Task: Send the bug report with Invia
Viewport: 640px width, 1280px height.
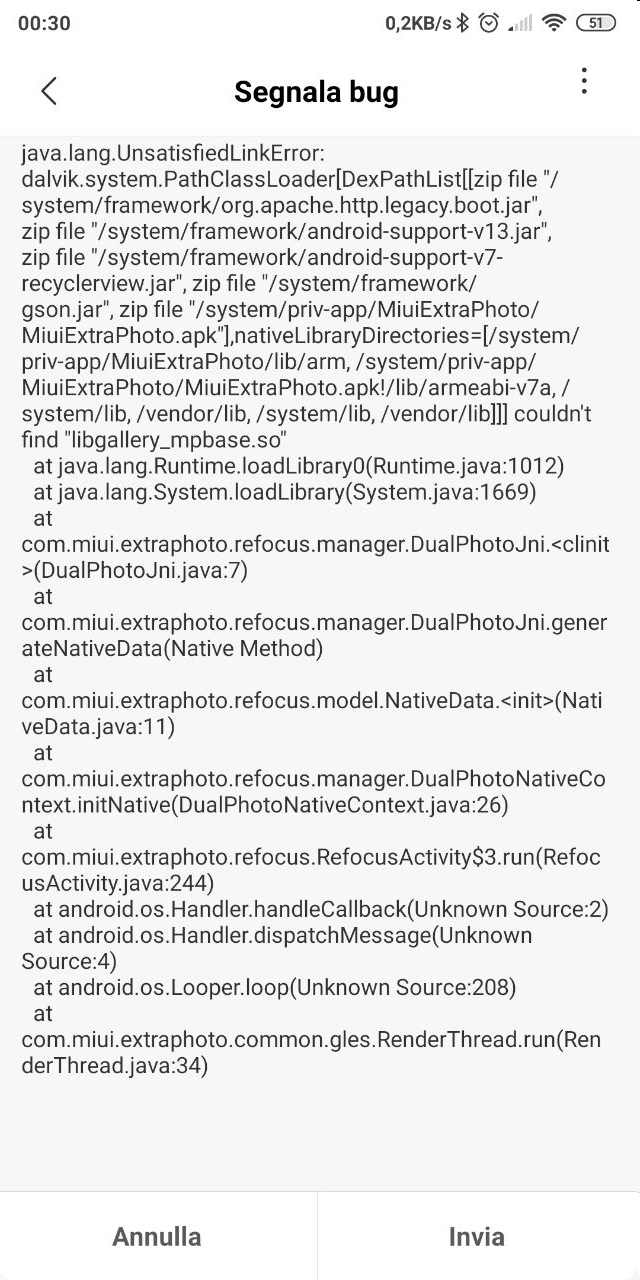Action: pyautogui.click(x=477, y=1236)
